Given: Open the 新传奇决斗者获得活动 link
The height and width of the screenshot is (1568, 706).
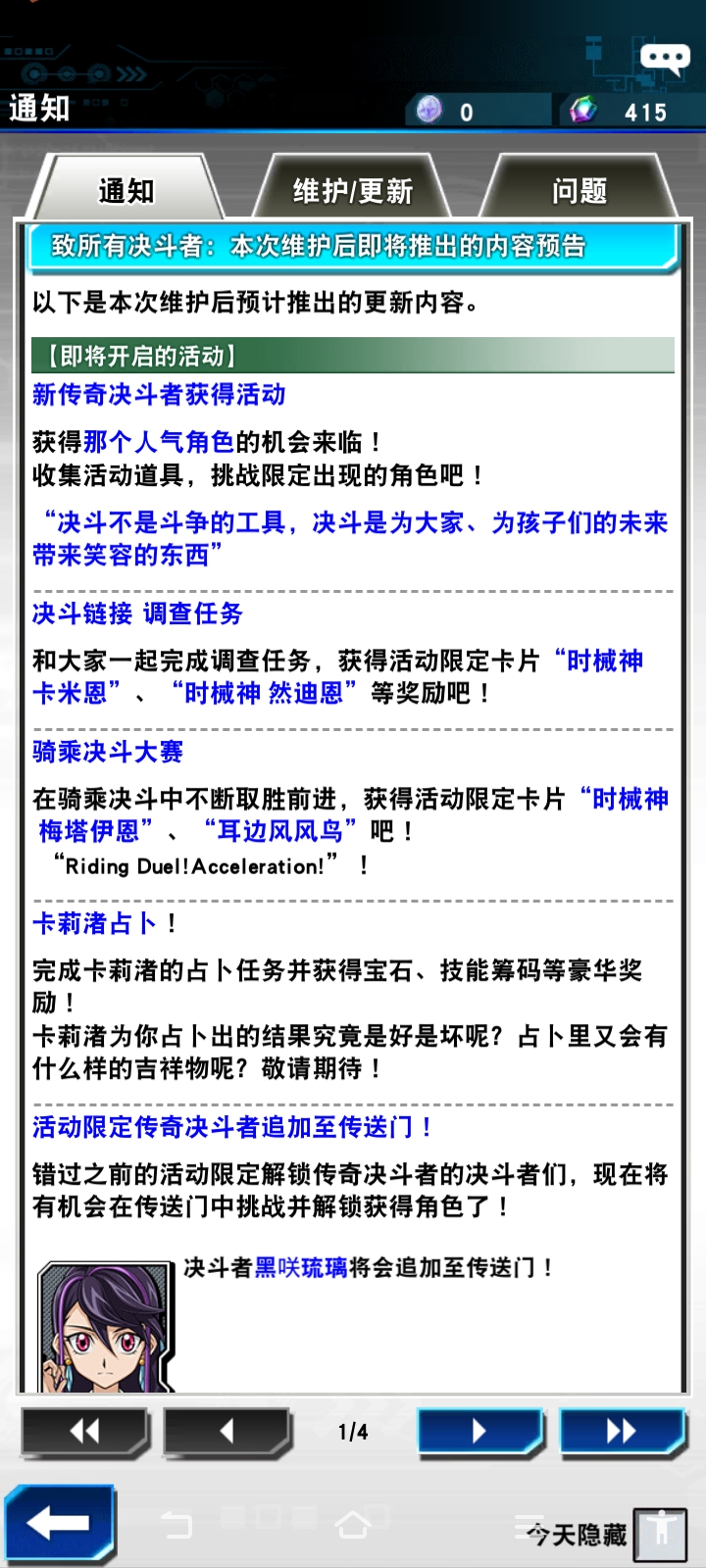Looking at the screenshot, I should tap(159, 395).
